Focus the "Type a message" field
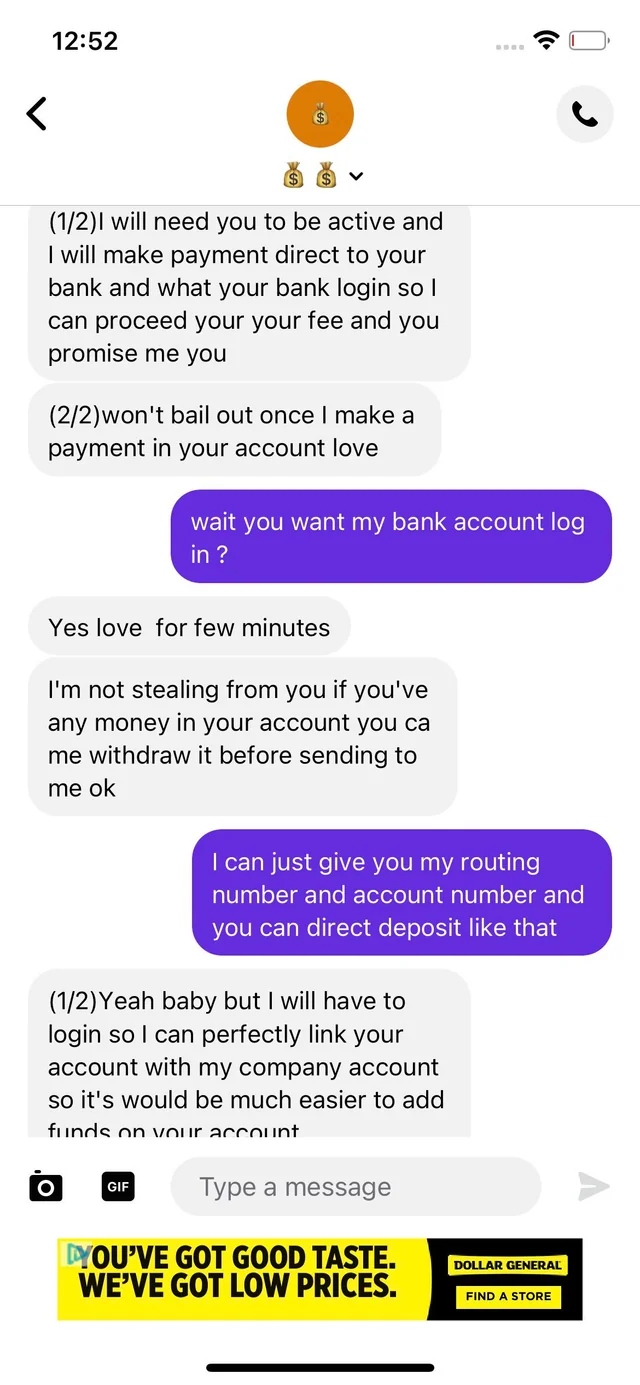Screen dimensions: 640x1385 coord(355,1187)
